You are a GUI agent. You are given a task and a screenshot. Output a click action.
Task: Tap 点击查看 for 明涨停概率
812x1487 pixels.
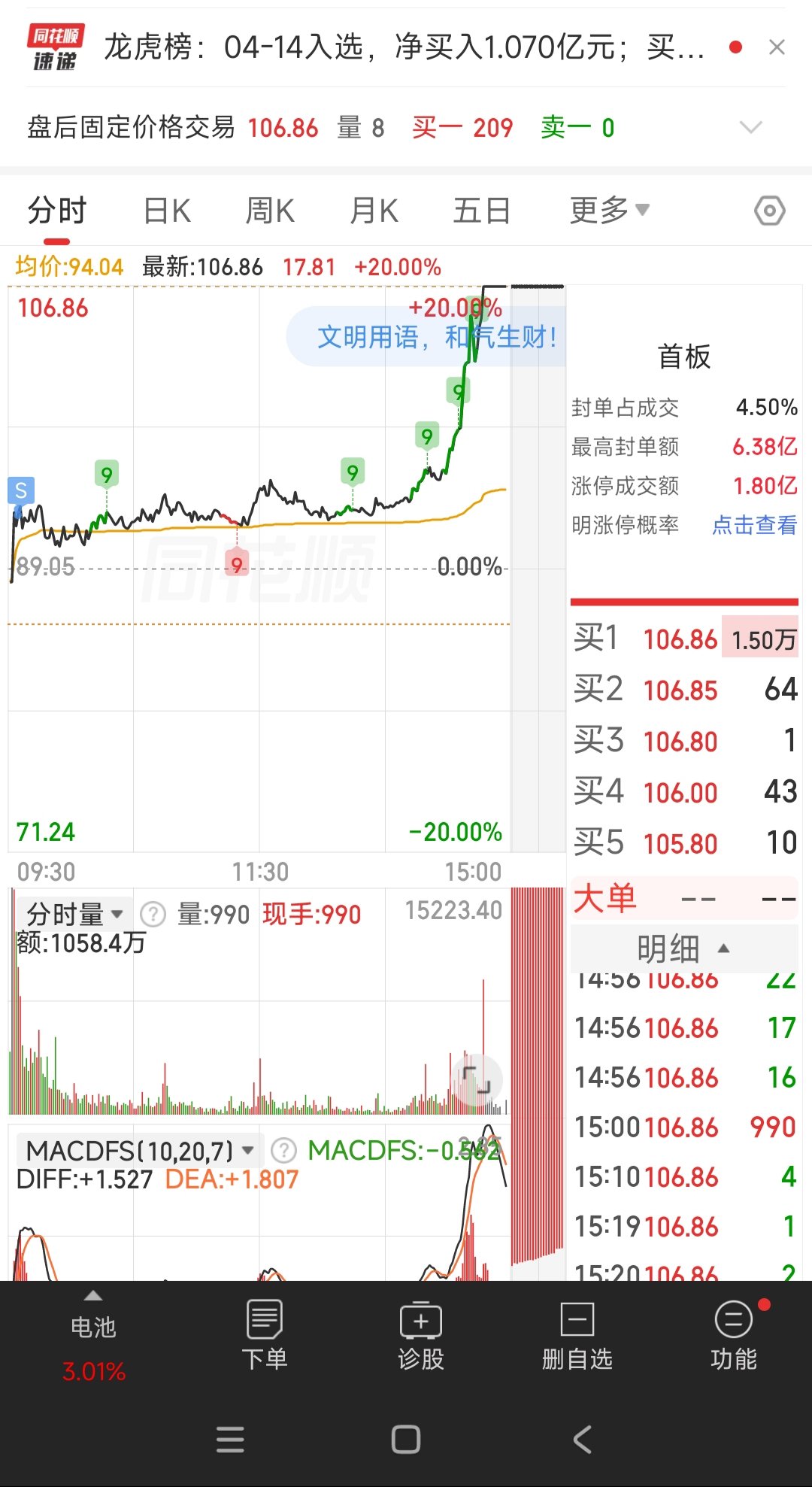tap(754, 525)
